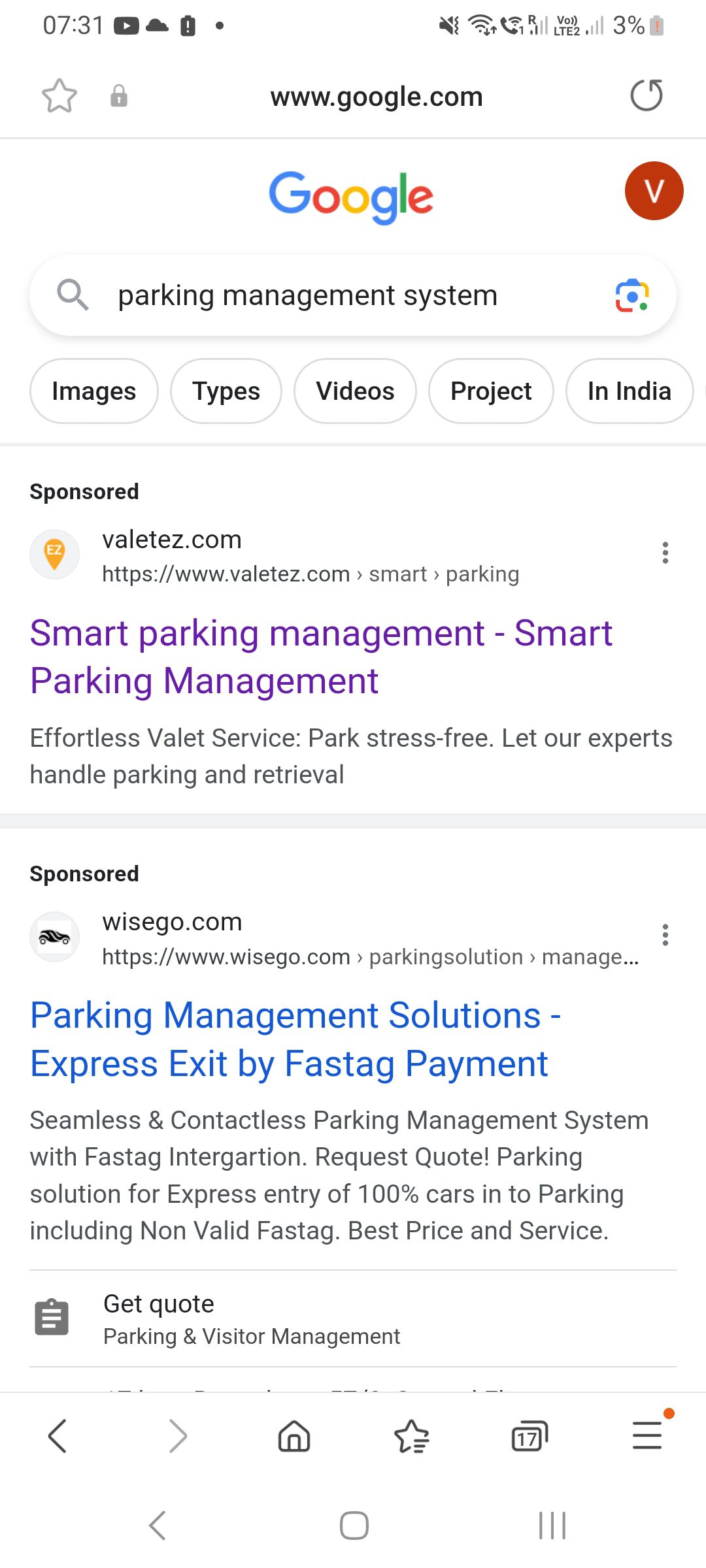Open the browser hamburger menu
Viewport: 706px width, 1568px height.
tap(647, 1436)
